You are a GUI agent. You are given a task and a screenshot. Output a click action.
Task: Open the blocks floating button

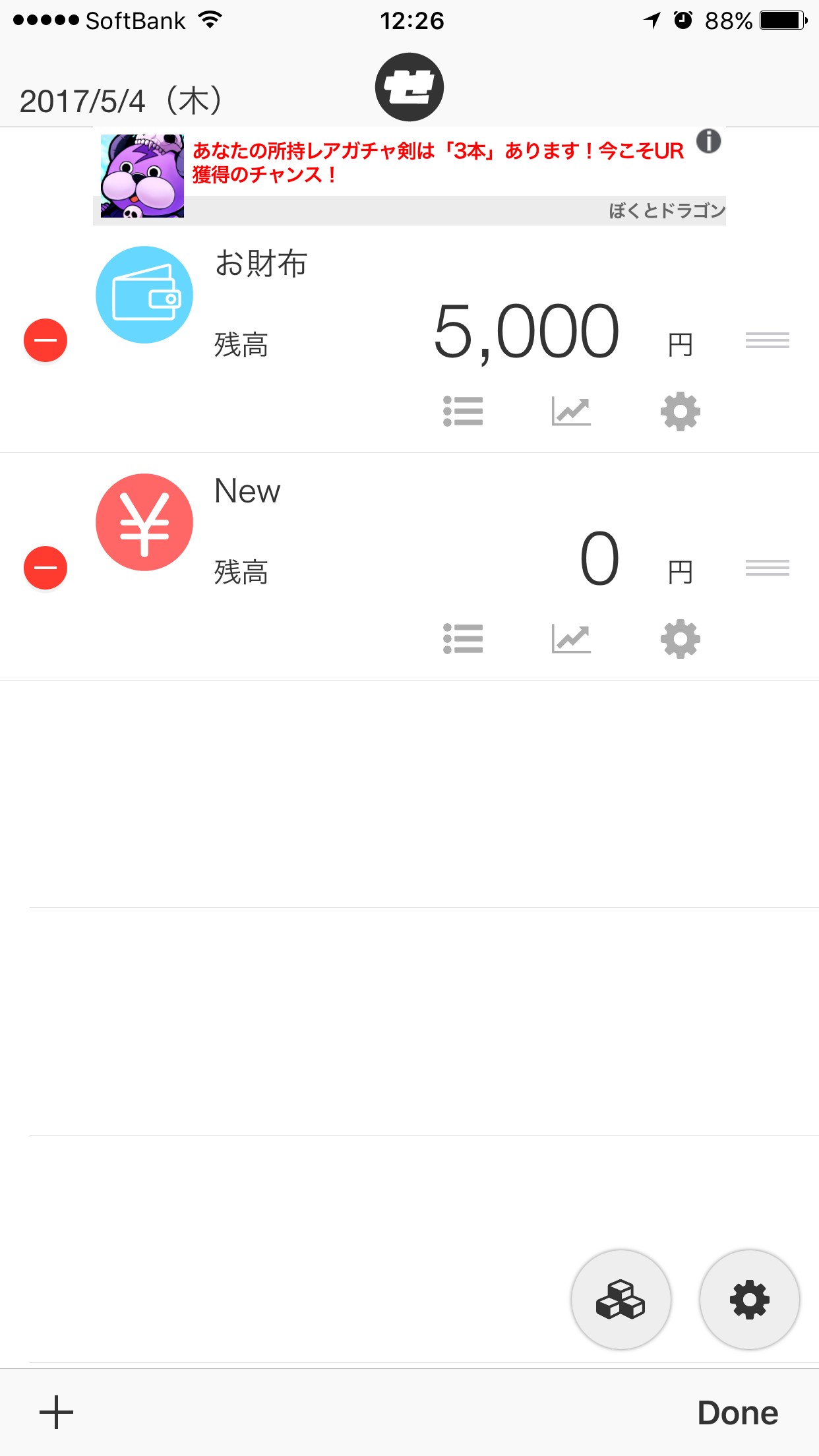click(x=621, y=1300)
